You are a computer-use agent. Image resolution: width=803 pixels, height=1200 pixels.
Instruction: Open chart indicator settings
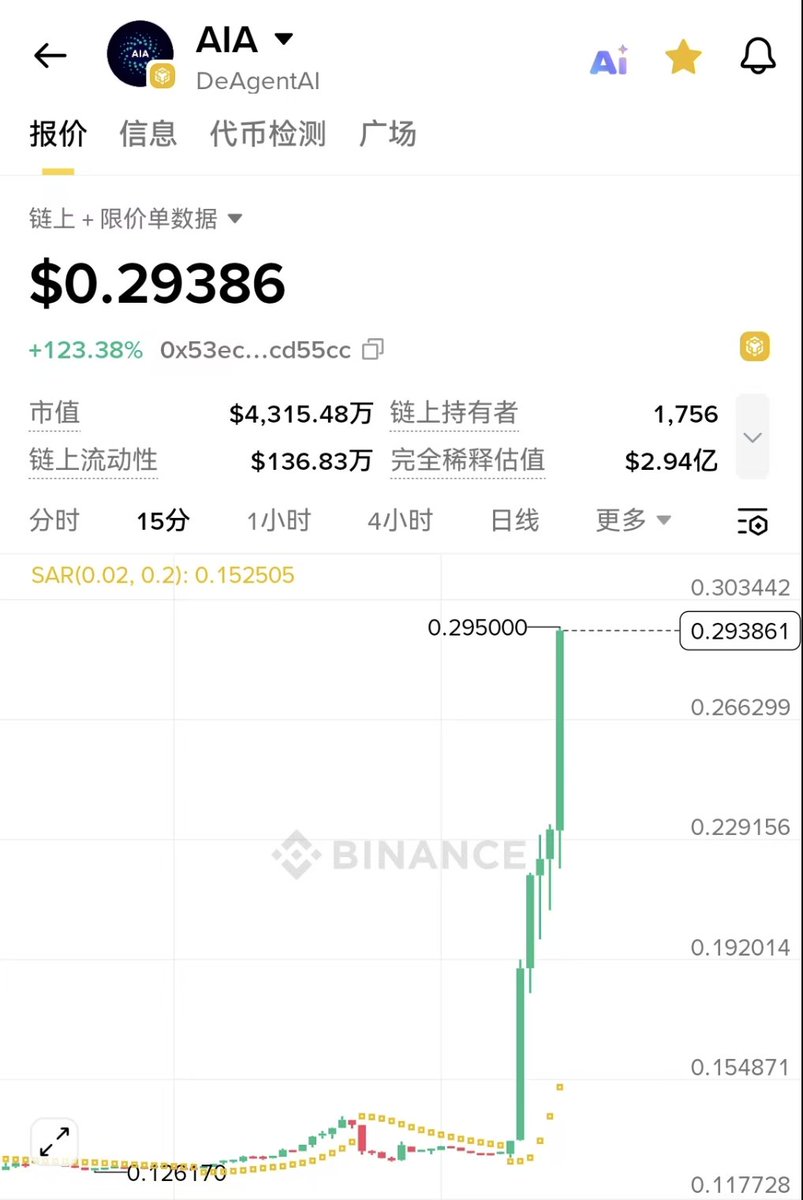tap(752, 521)
